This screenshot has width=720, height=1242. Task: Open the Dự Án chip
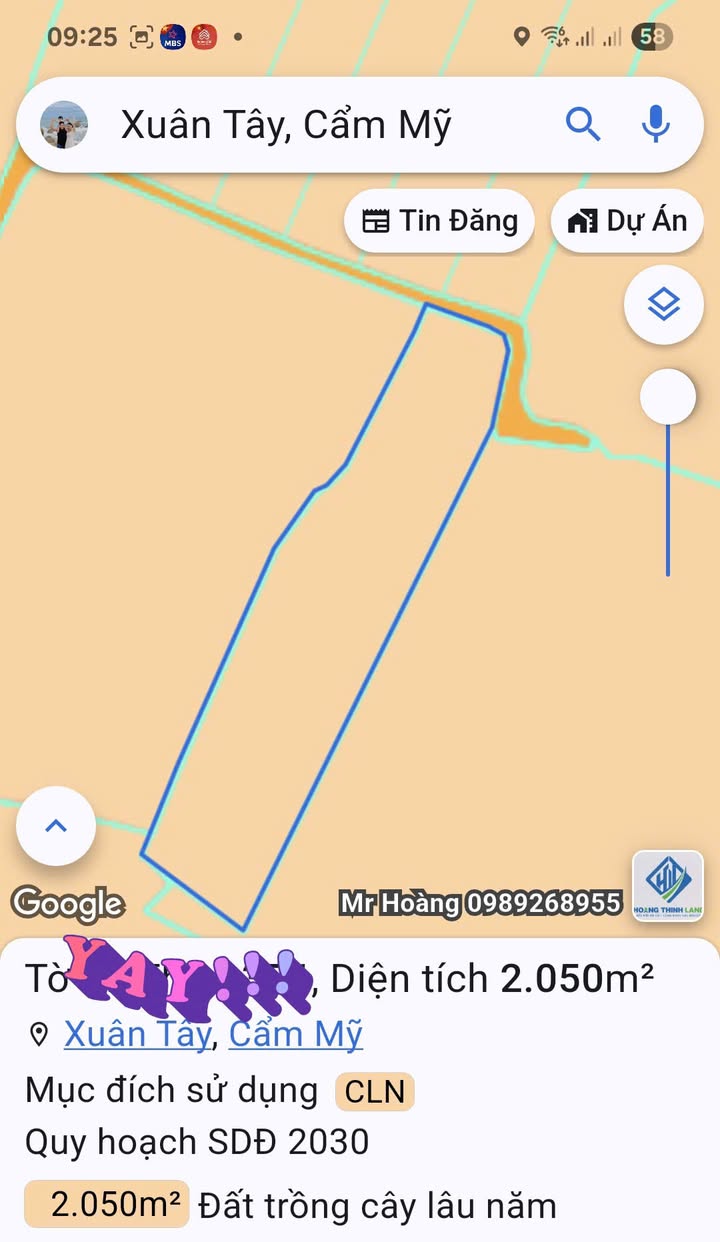coord(628,221)
